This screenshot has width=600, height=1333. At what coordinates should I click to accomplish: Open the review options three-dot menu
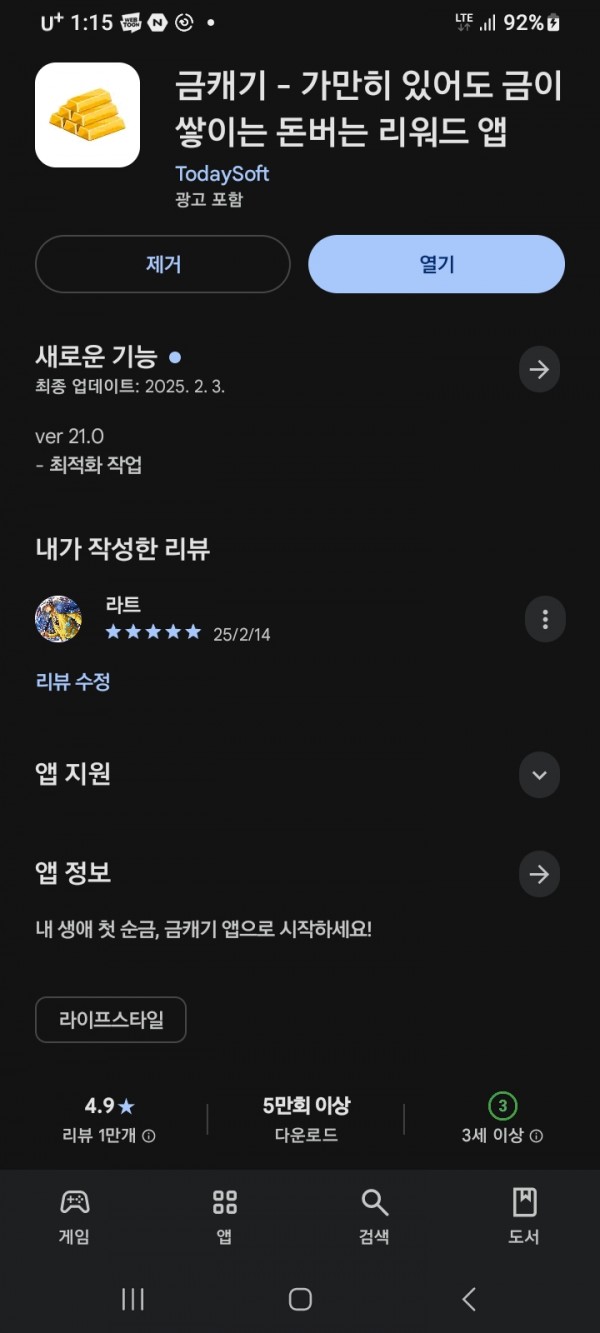click(x=545, y=620)
